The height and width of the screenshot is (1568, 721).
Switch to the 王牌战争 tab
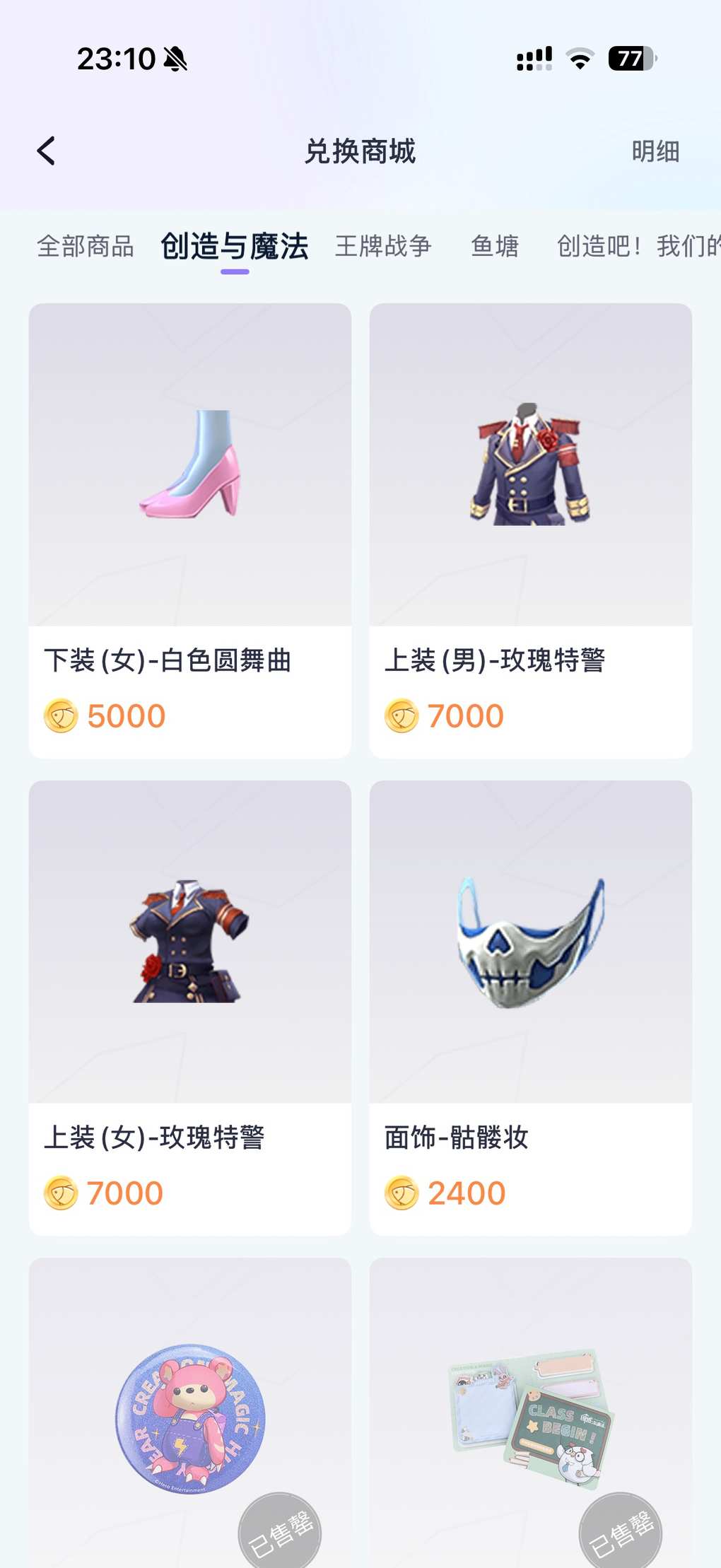tap(382, 246)
